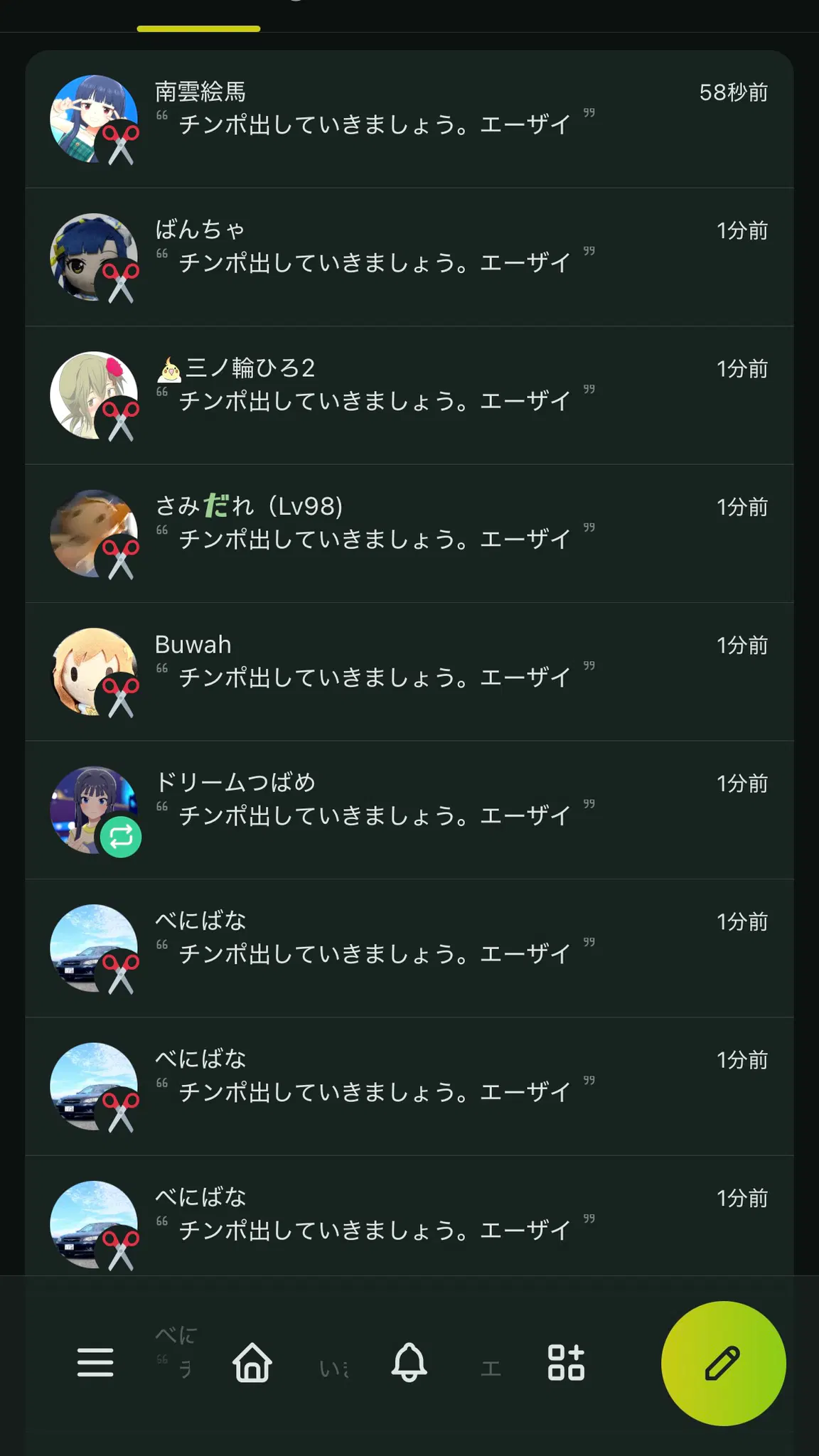Image resolution: width=819 pixels, height=1456 pixels.
Task: Open notification from 南雲絵馬
Action: click(409, 119)
